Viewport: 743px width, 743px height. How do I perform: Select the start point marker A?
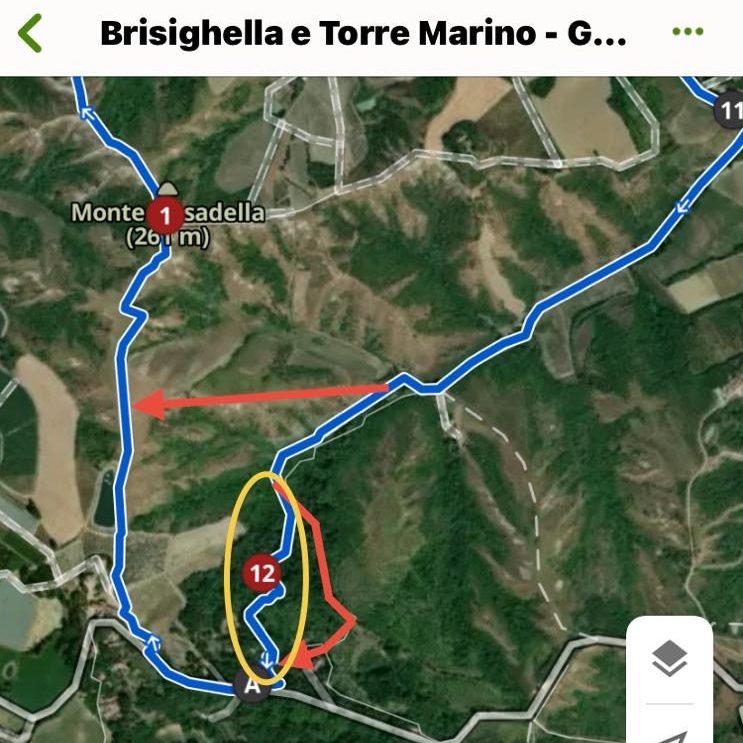[251, 686]
